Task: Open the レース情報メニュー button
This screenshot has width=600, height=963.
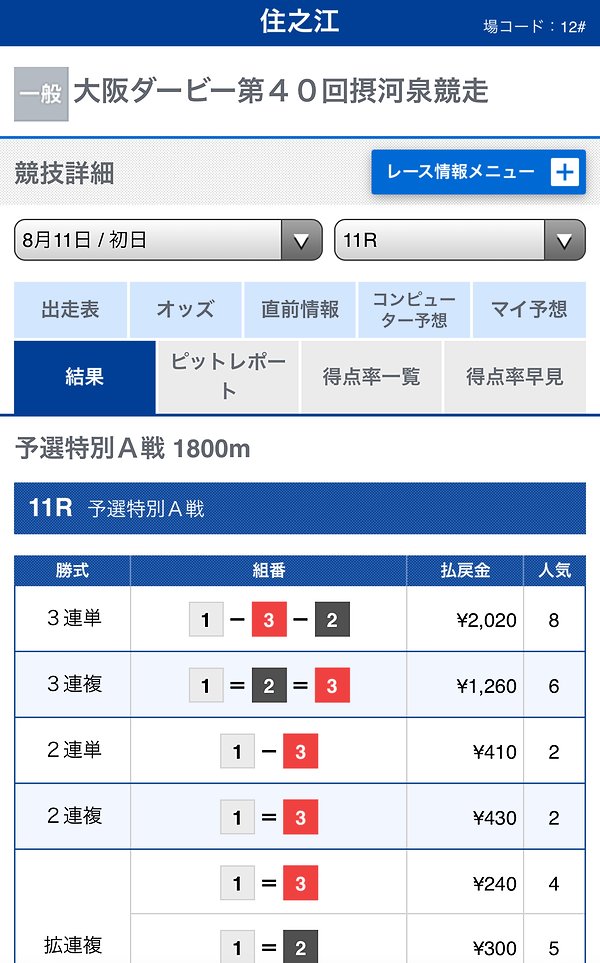Action: [478, 172]
